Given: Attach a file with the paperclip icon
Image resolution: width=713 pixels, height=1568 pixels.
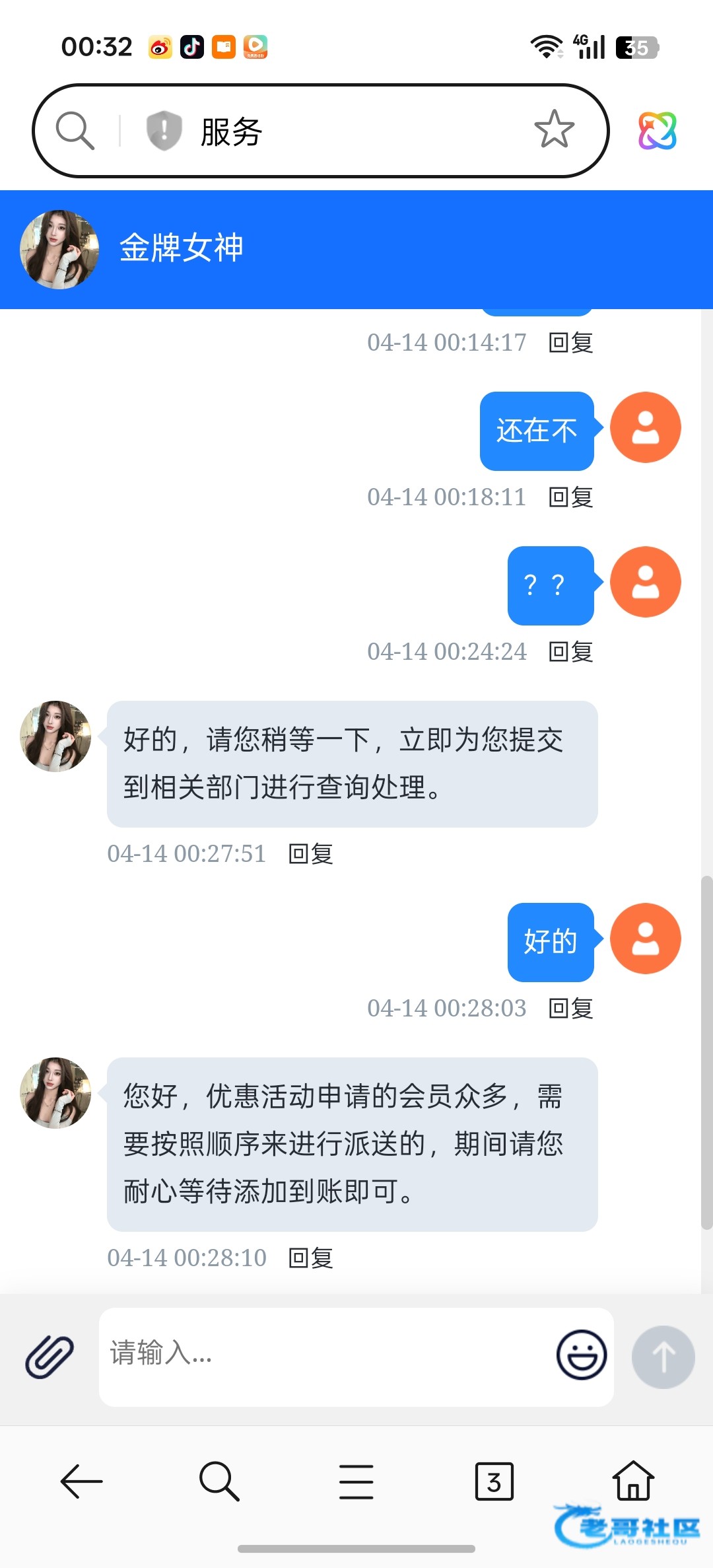Looking at the screenshot, I should coord(50,1356).
